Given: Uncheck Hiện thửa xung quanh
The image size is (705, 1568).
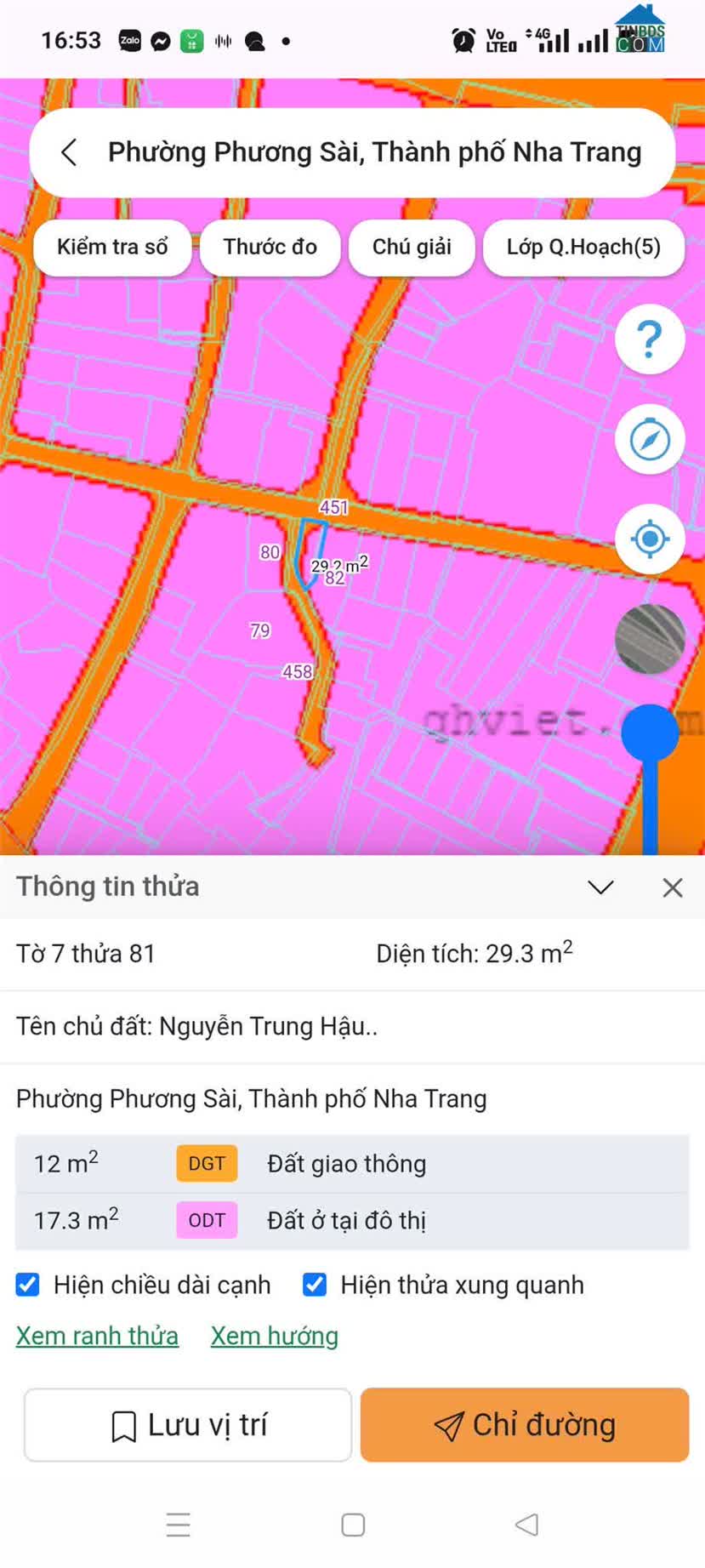Looking at the screenshot, I should pos(316,1285).
